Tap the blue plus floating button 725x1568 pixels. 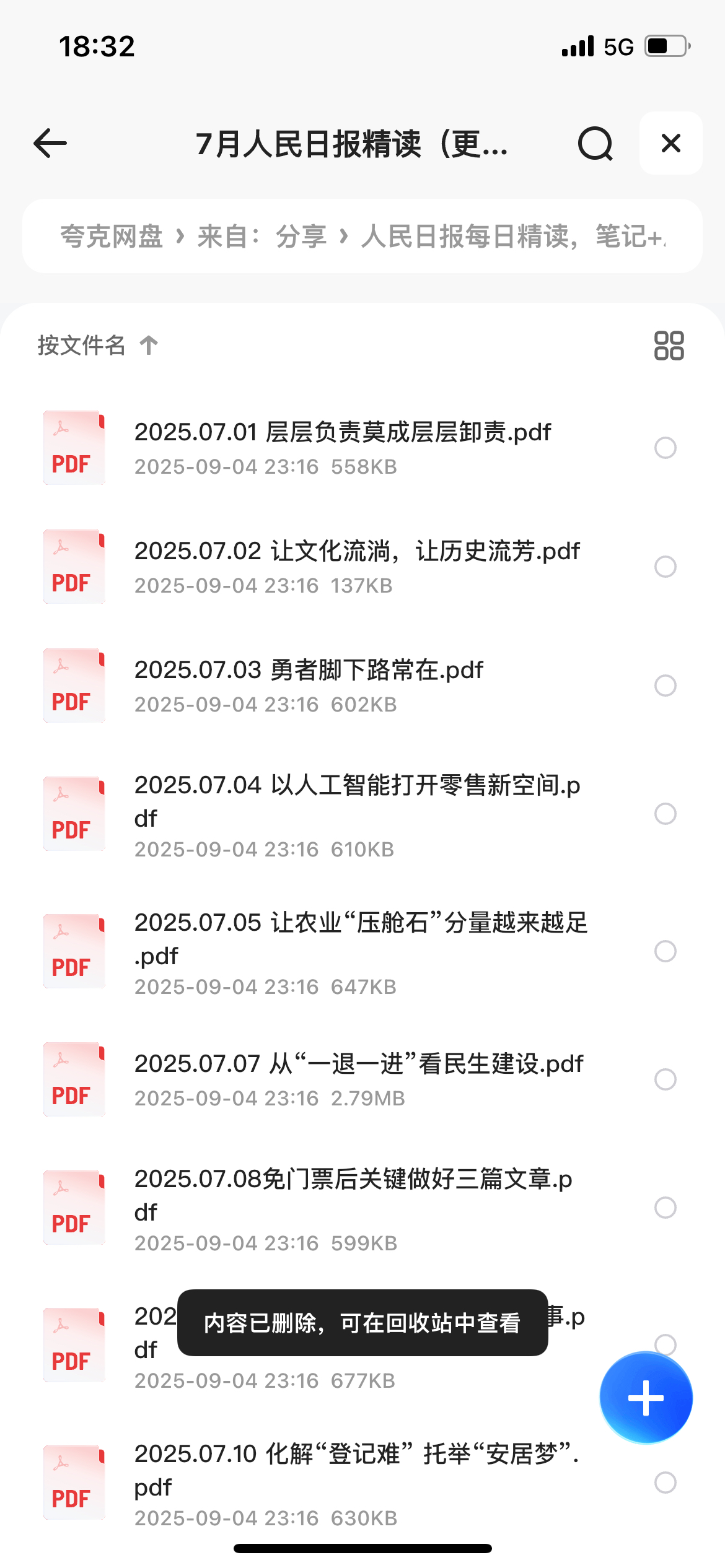point(646,1398)
